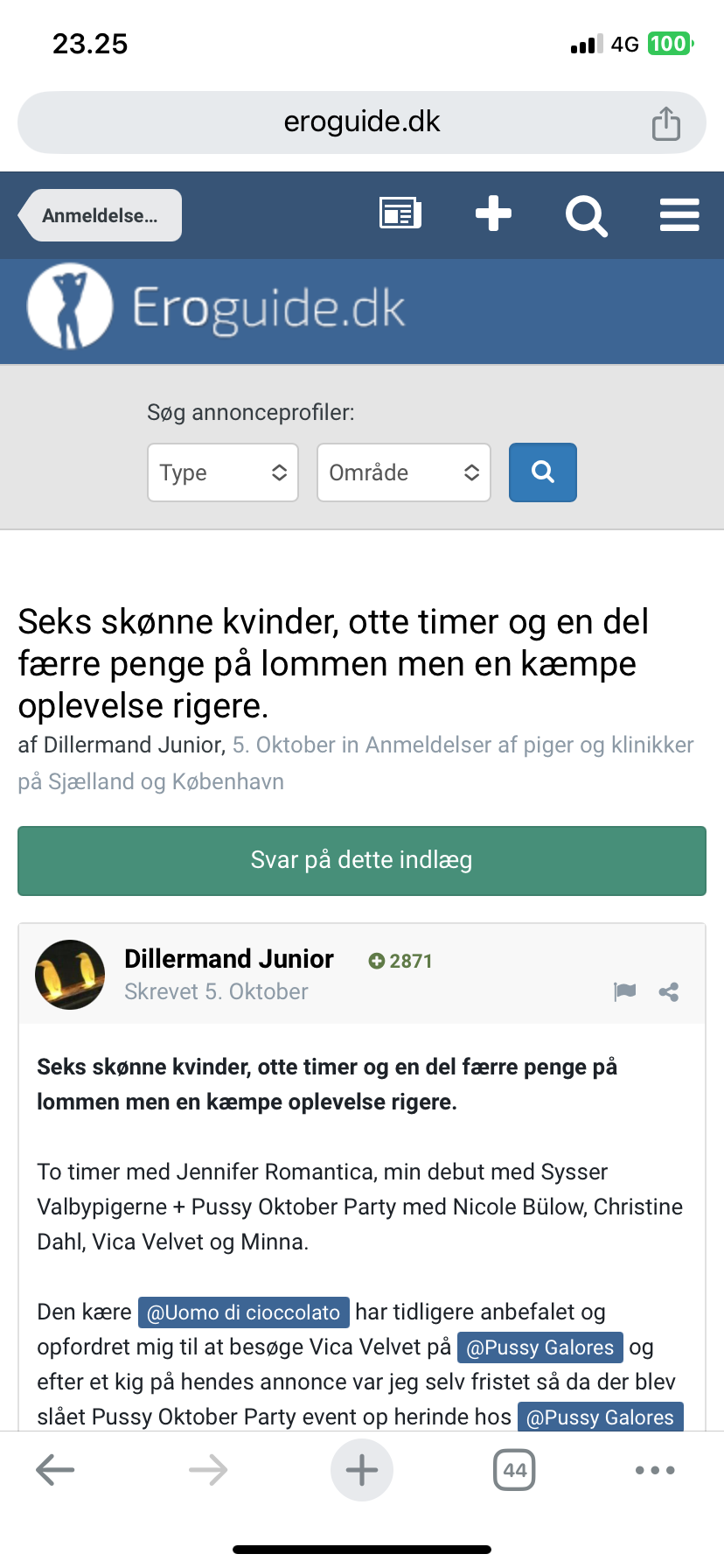This screenshot has height=1568, width=724.
Task: Report the post with the flag icon
Action: (x=625, y=991)
